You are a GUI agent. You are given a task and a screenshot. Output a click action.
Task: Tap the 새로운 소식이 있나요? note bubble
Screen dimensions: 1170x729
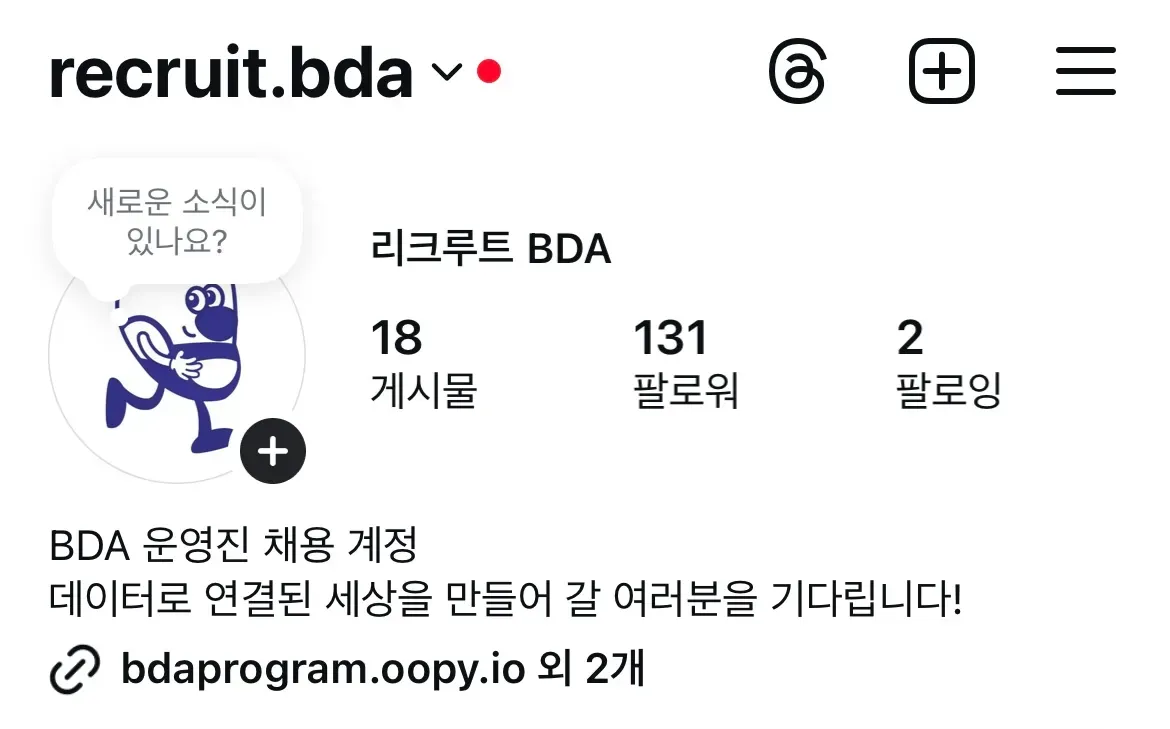point(176,222)
